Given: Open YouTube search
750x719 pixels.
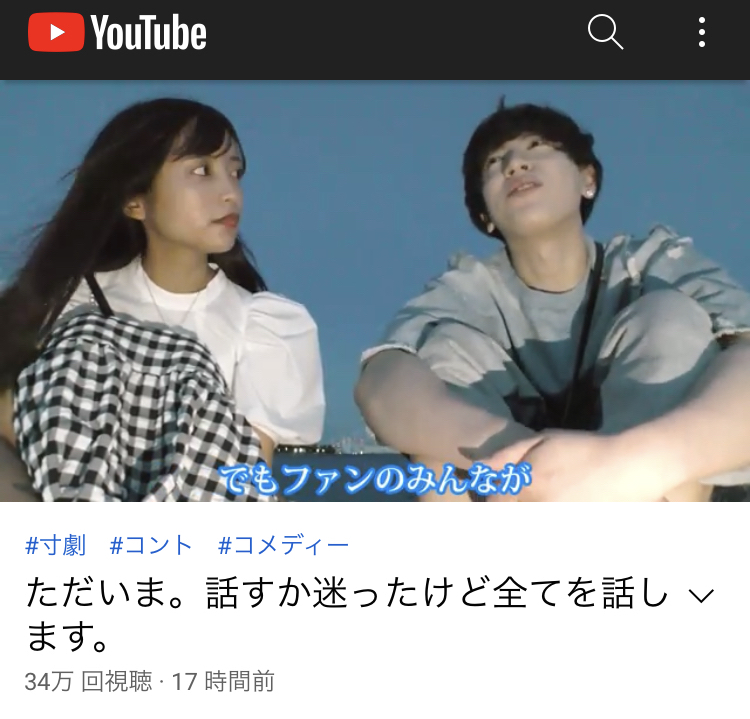Looking at the screenshot, I should point(605,33).
